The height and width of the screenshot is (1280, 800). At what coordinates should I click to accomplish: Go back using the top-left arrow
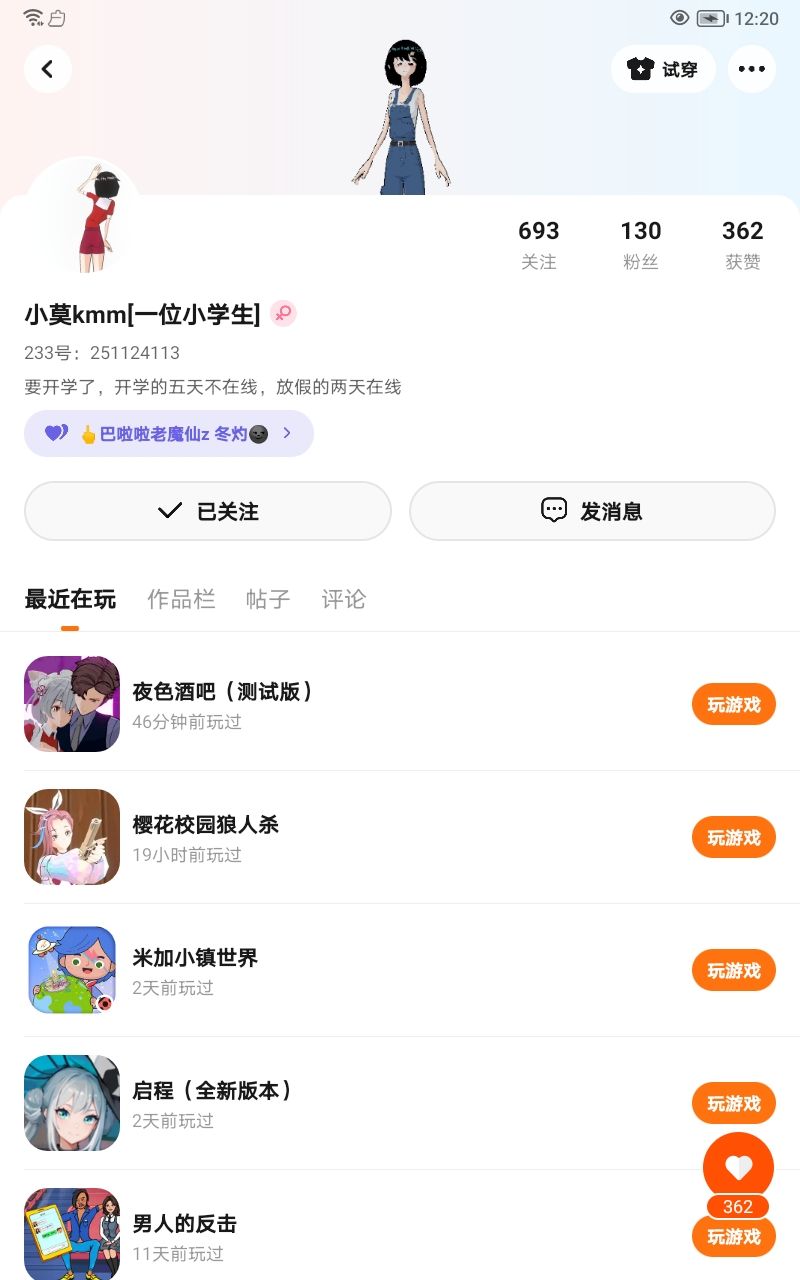click(x=48, y=70)
